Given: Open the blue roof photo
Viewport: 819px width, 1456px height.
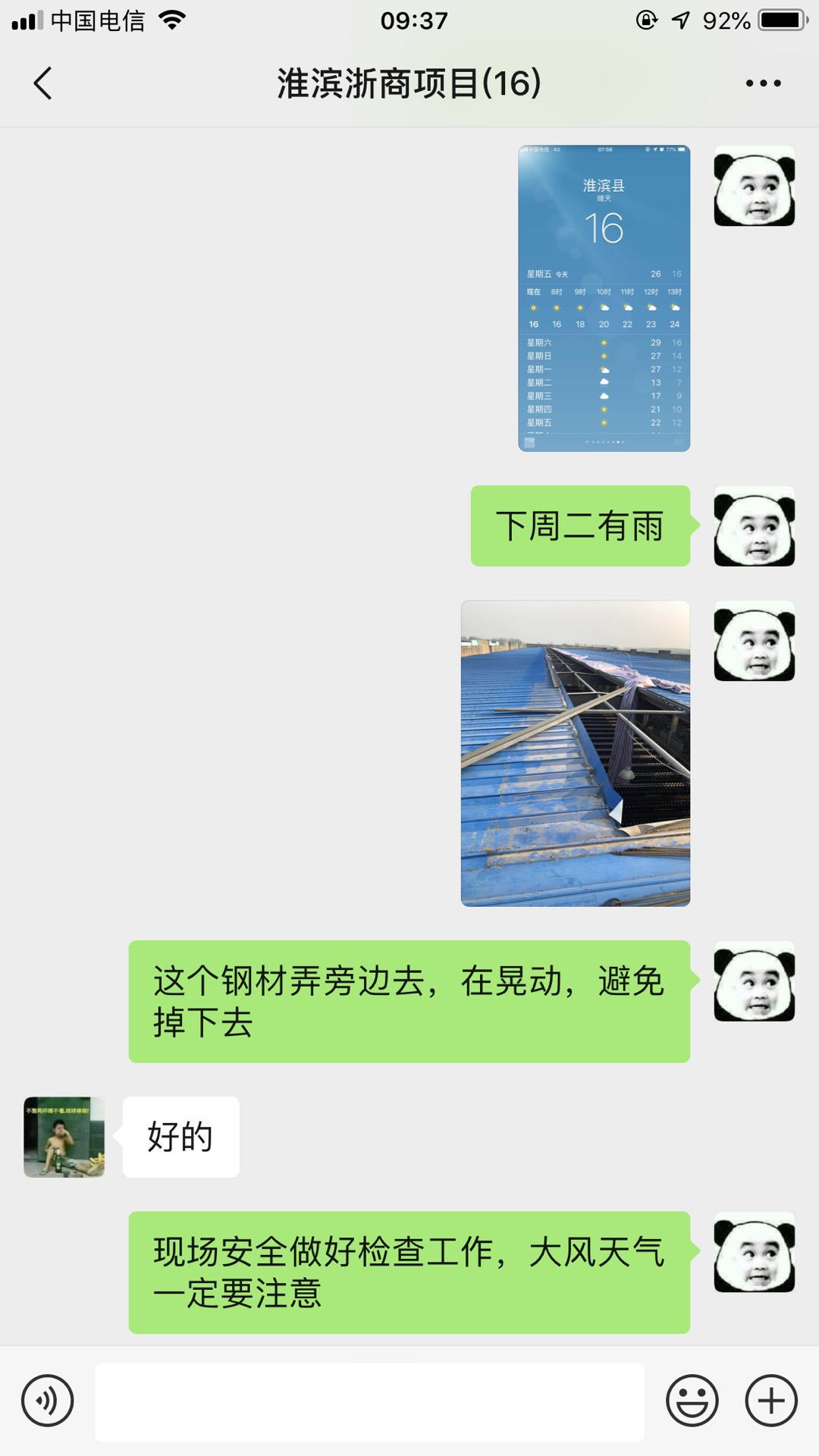Looking at the screenshot, I should pos(576,753).
